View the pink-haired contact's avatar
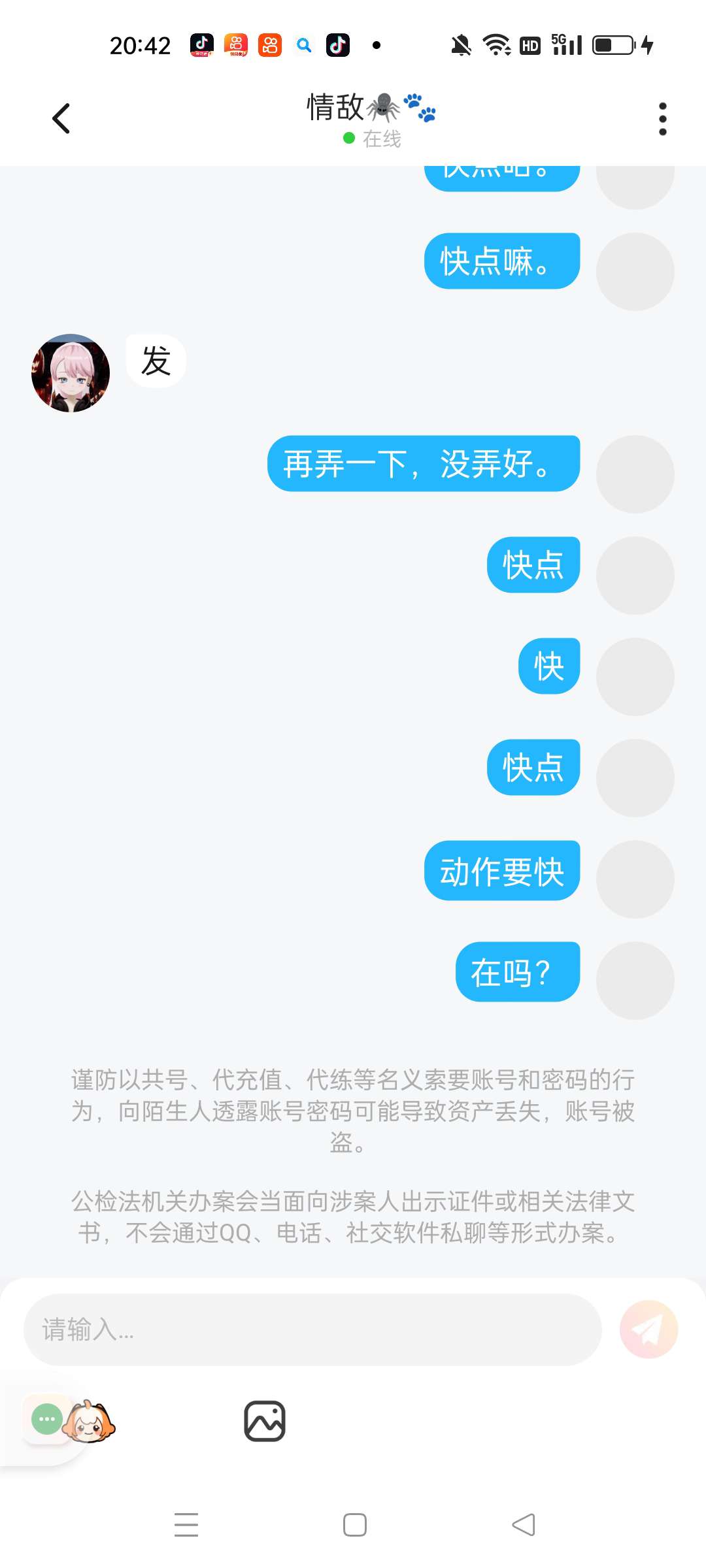706x1568 pixels. (71, 373)
